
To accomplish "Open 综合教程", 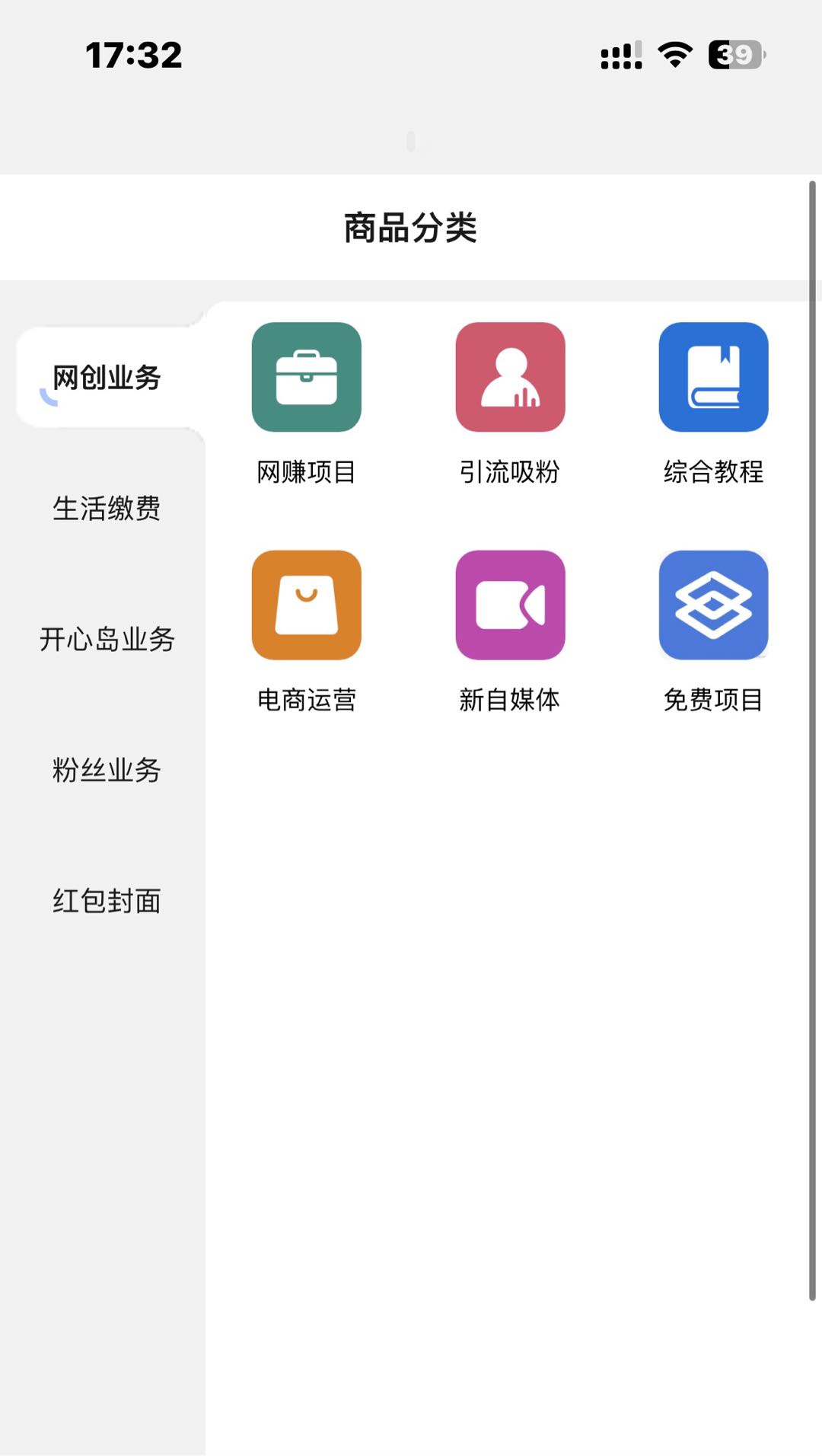I will tap(714, 404).
